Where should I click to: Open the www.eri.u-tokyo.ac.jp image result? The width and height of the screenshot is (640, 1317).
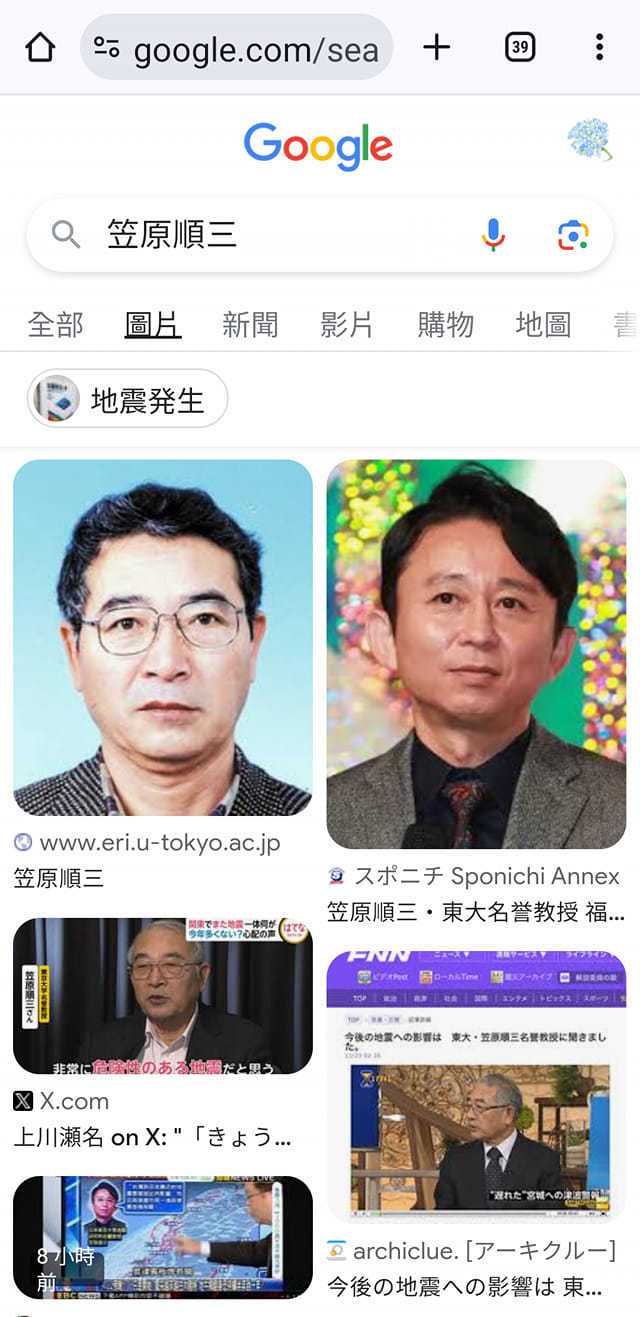[x=162, y=638]
